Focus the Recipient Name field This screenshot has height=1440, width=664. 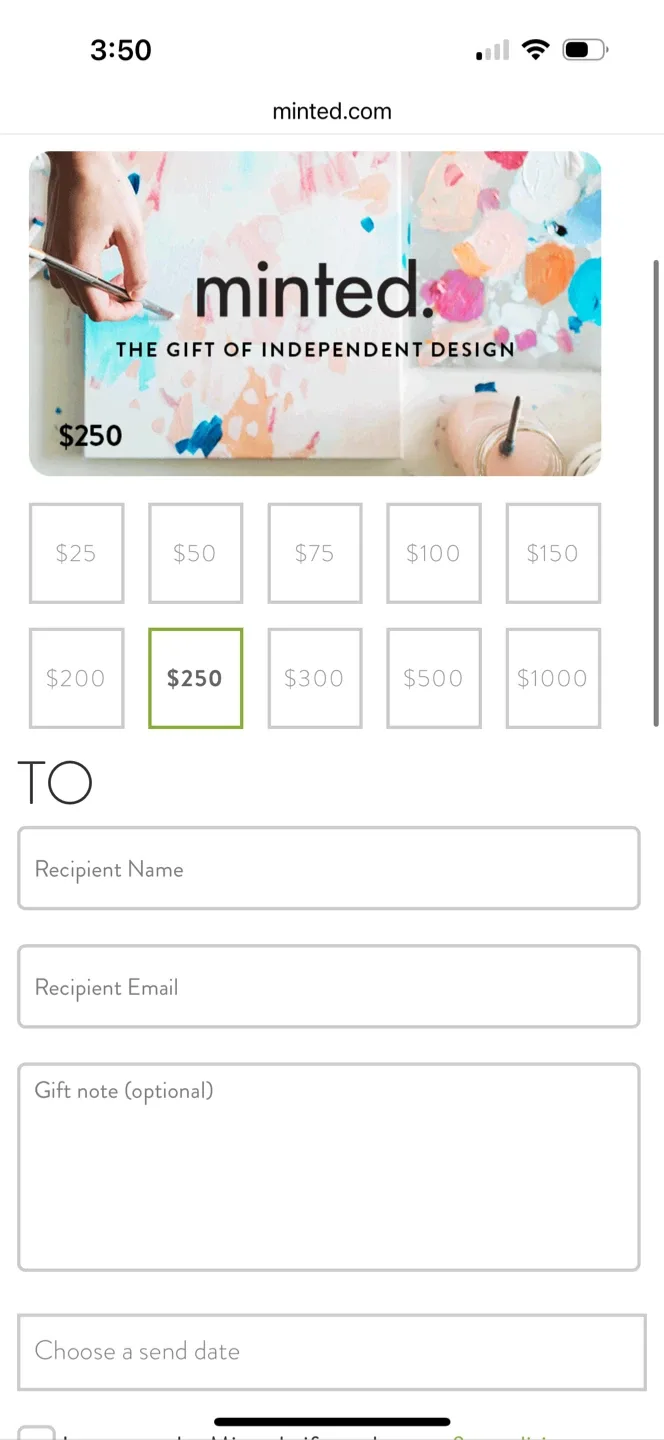pos(328,868)
